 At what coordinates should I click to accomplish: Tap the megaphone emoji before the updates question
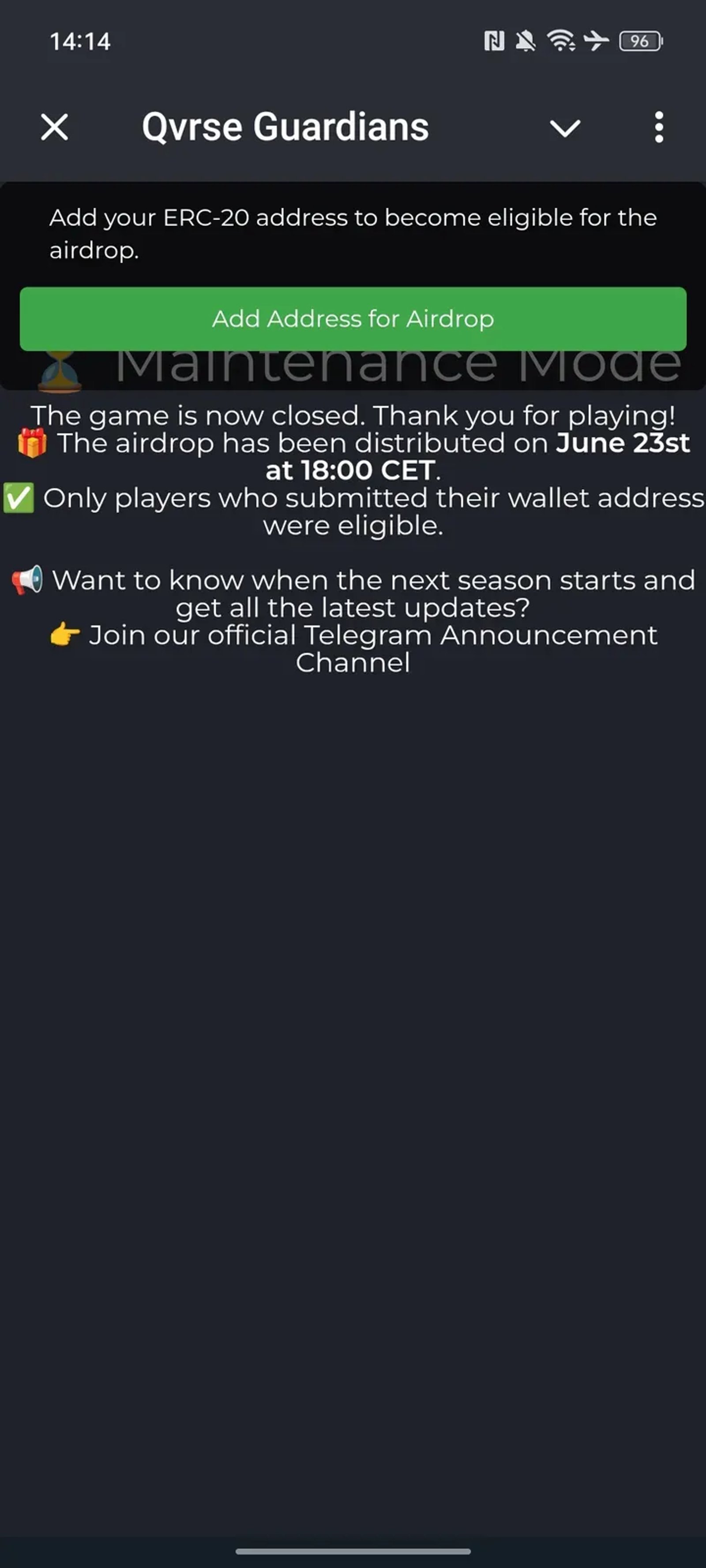click(x=26, y=579)
